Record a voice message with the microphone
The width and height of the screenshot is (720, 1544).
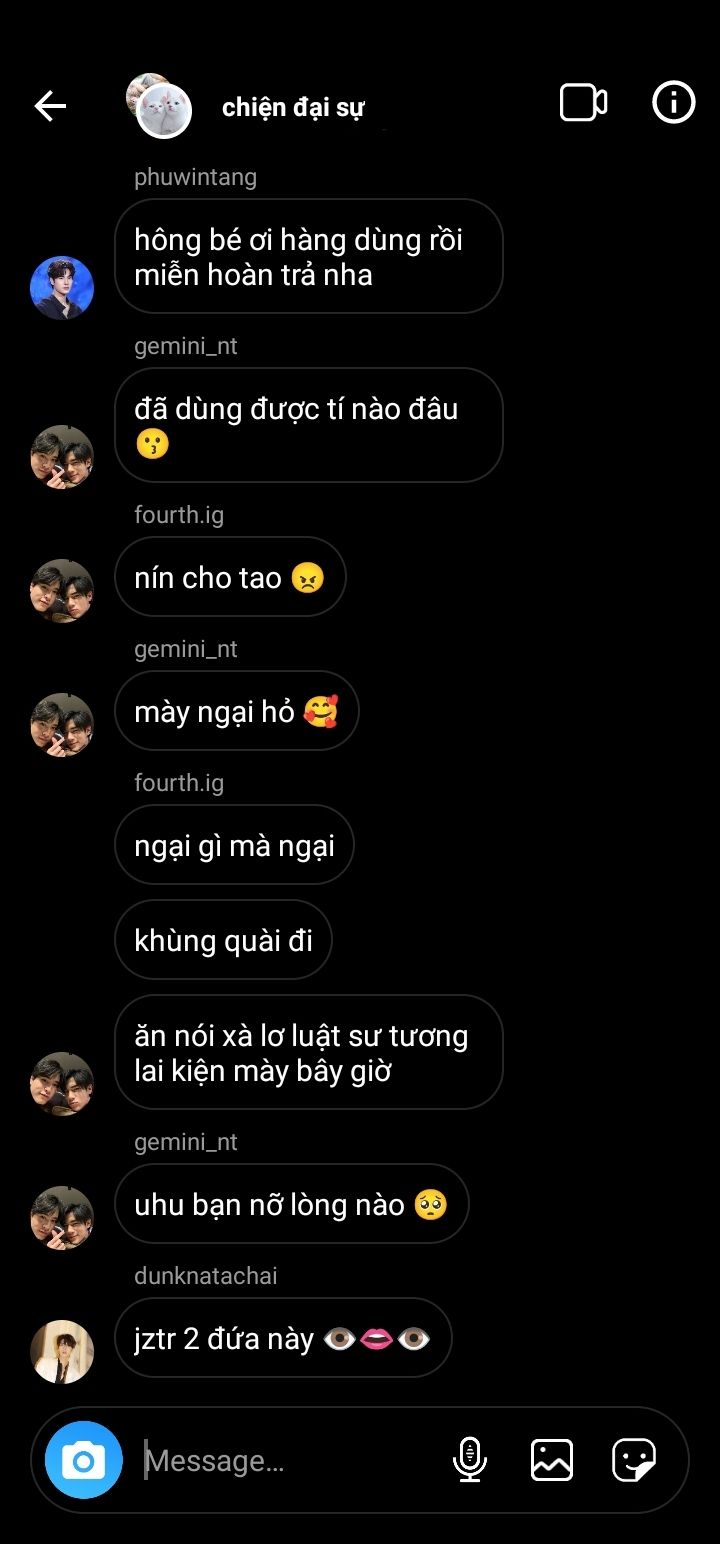coord(469,1460)
